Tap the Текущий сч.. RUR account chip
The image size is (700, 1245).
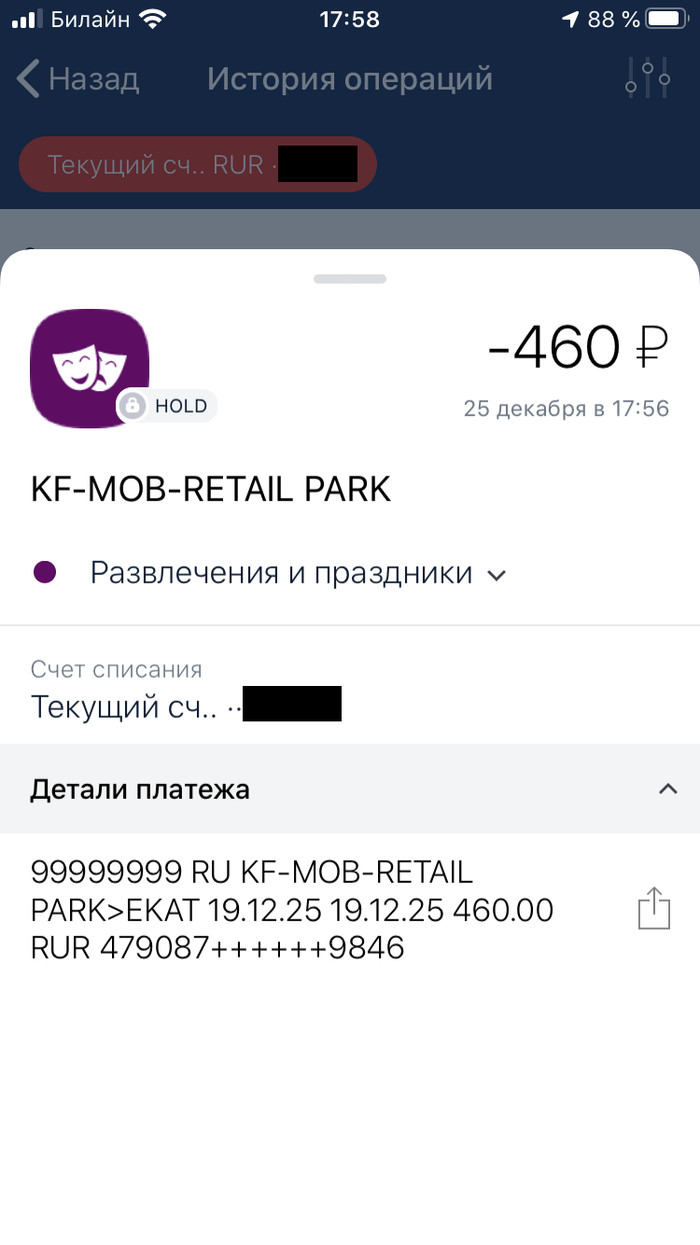pos(197,164)
